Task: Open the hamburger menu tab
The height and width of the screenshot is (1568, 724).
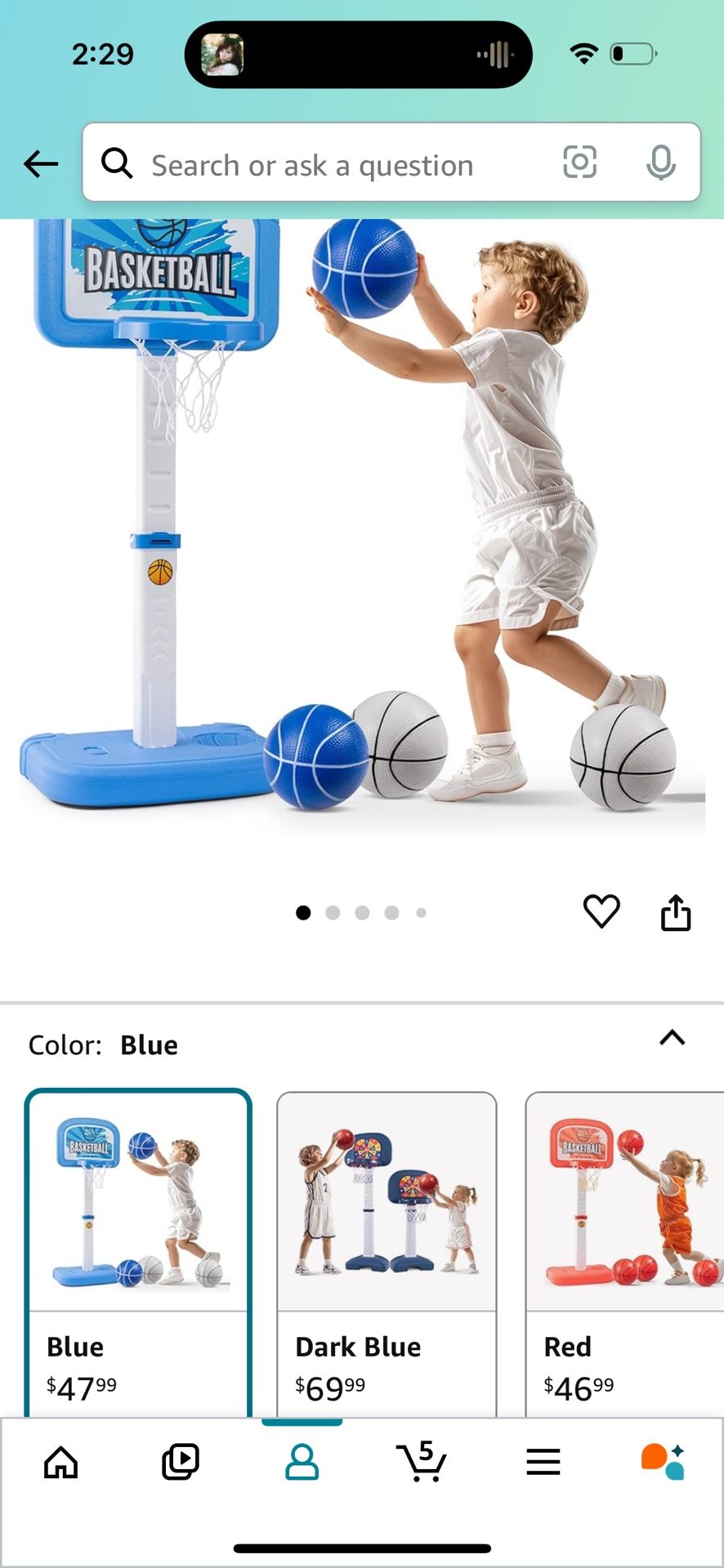Action: click(543, 1463)
